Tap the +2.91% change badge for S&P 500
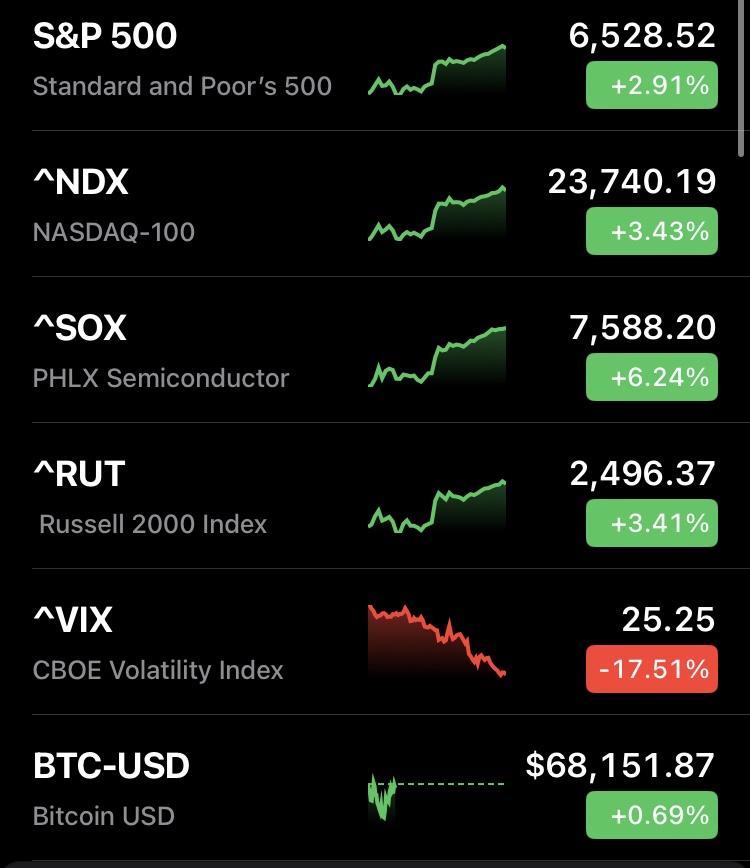 pos(651,86)
